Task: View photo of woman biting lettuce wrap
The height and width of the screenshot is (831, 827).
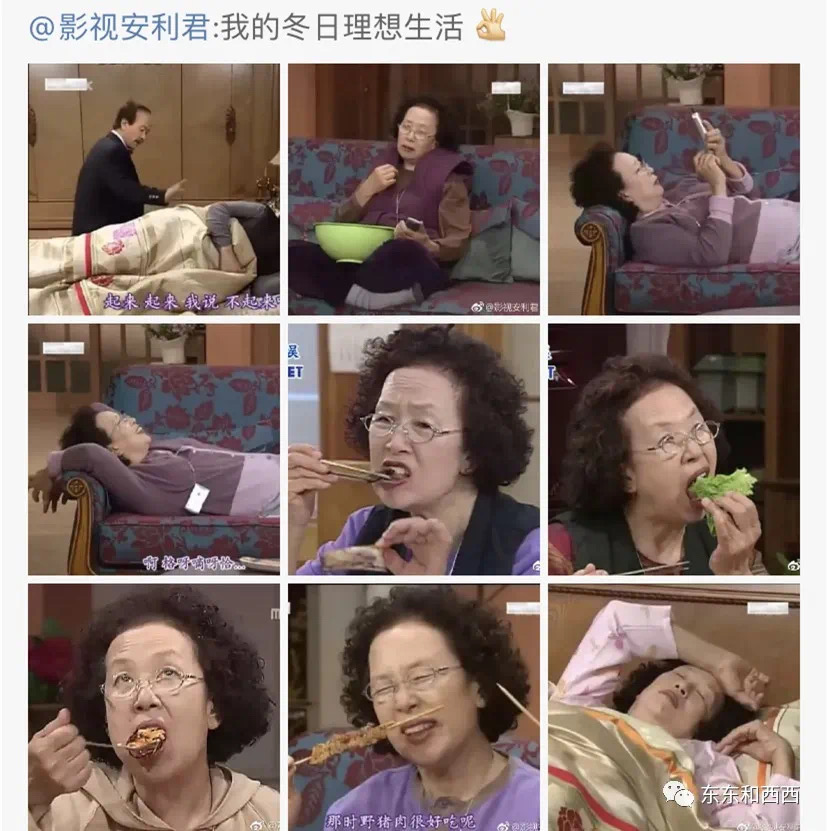Action: (673, 449)
